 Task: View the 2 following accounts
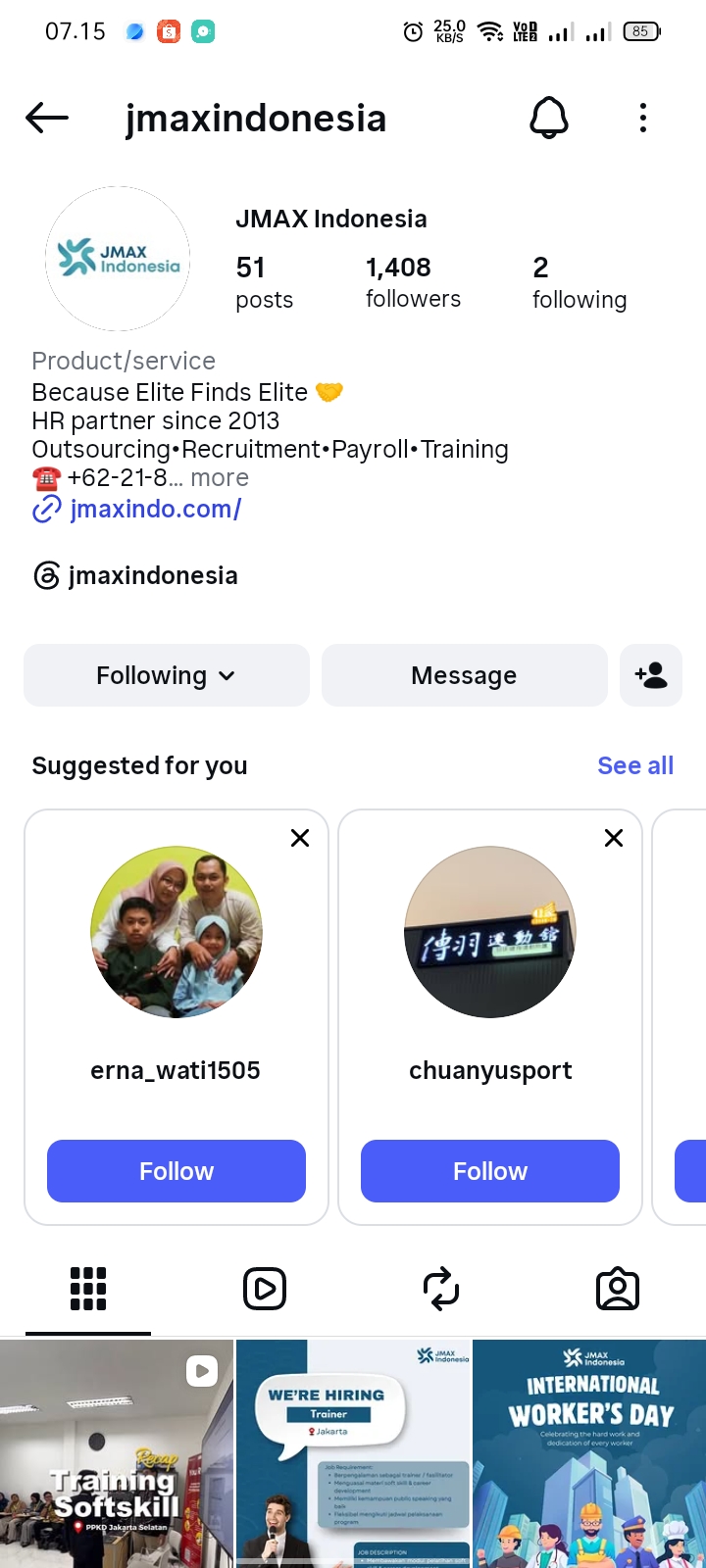click(580, 282)
